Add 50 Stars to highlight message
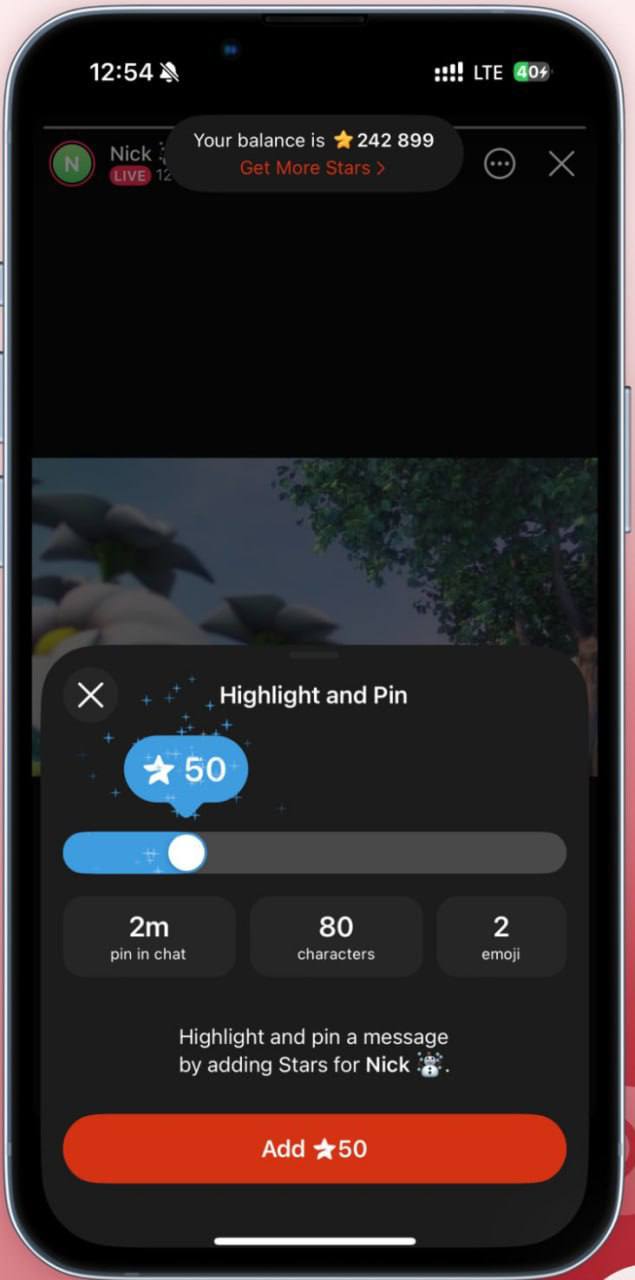 coord(314,1149)
